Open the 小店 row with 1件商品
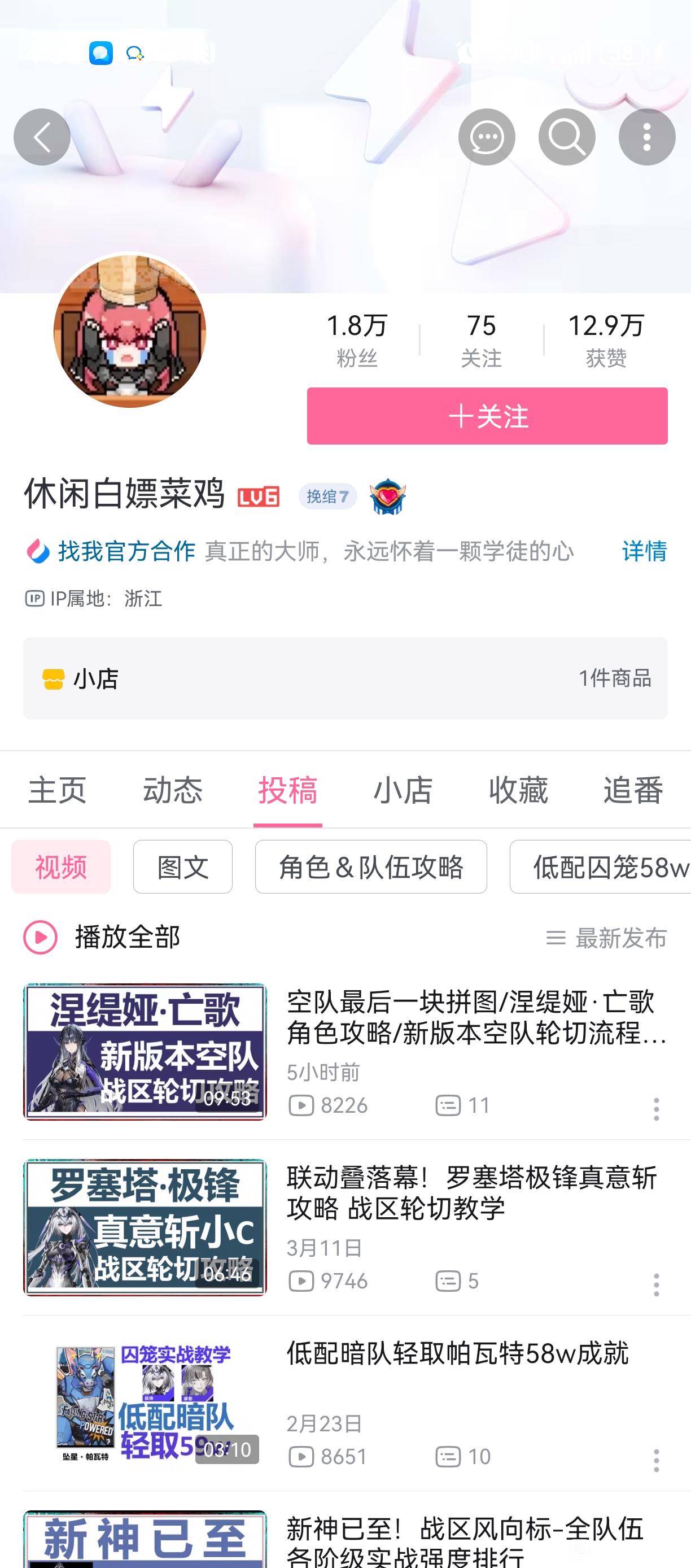 point(345,678)
